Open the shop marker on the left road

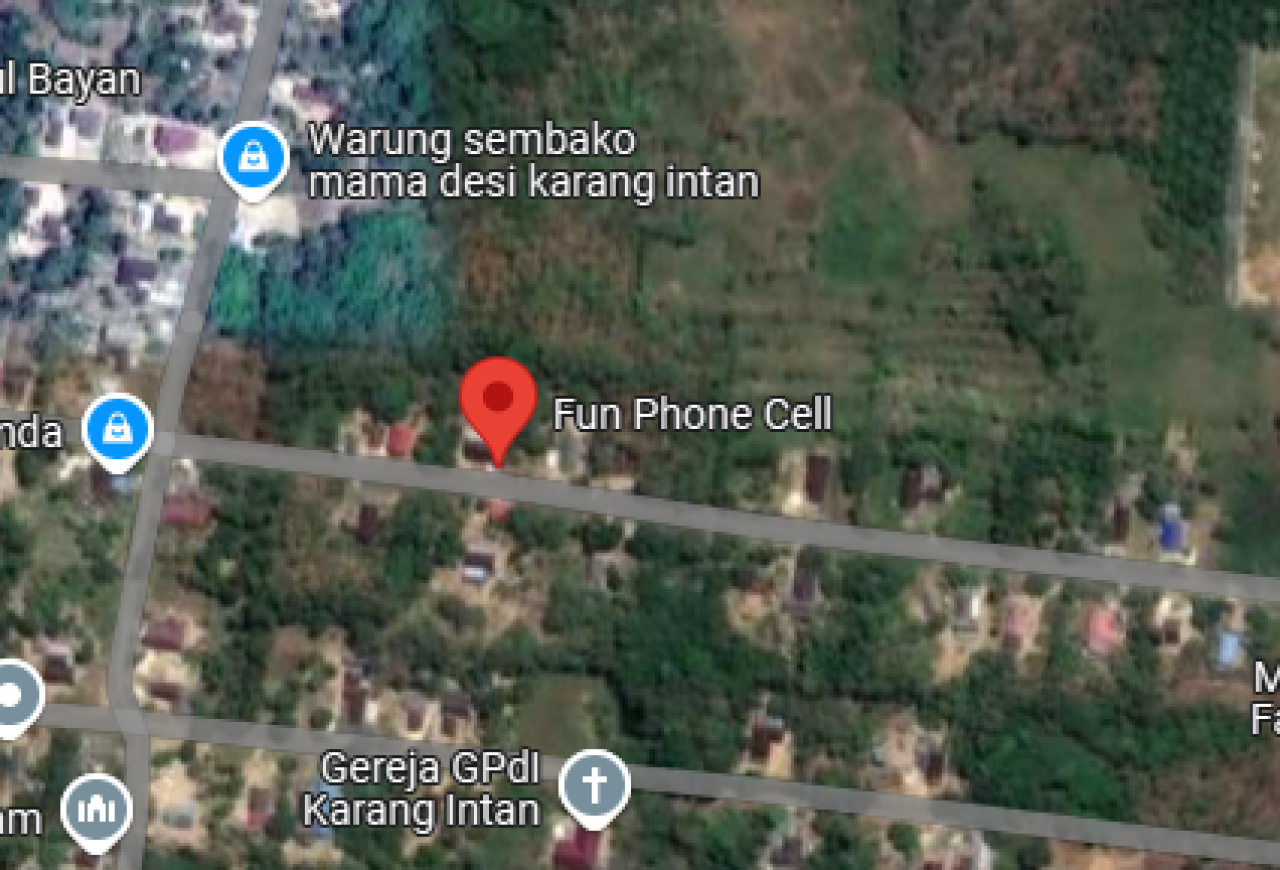tap(118, 431)
